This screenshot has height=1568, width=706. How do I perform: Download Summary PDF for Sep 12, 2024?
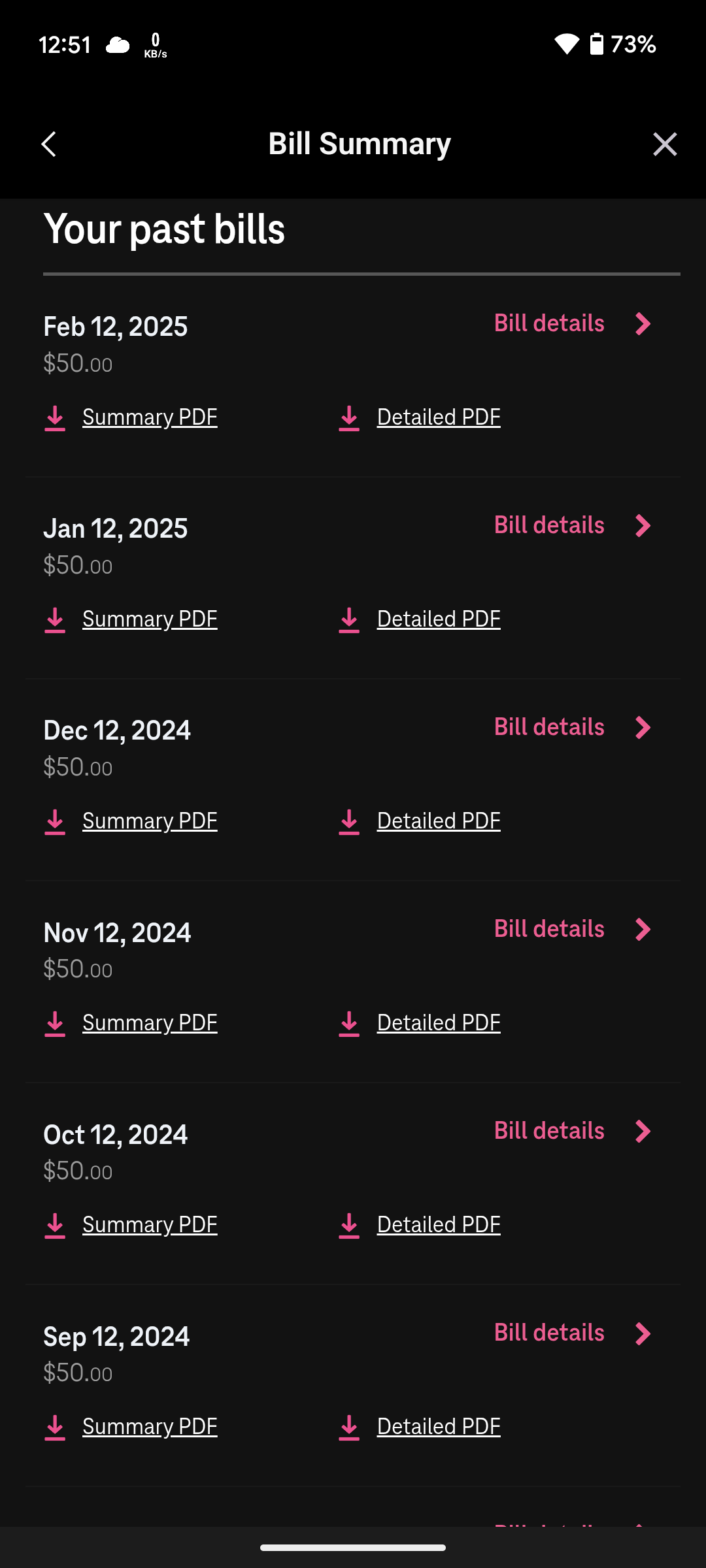pyautogui.click(x=149, y=1427)
